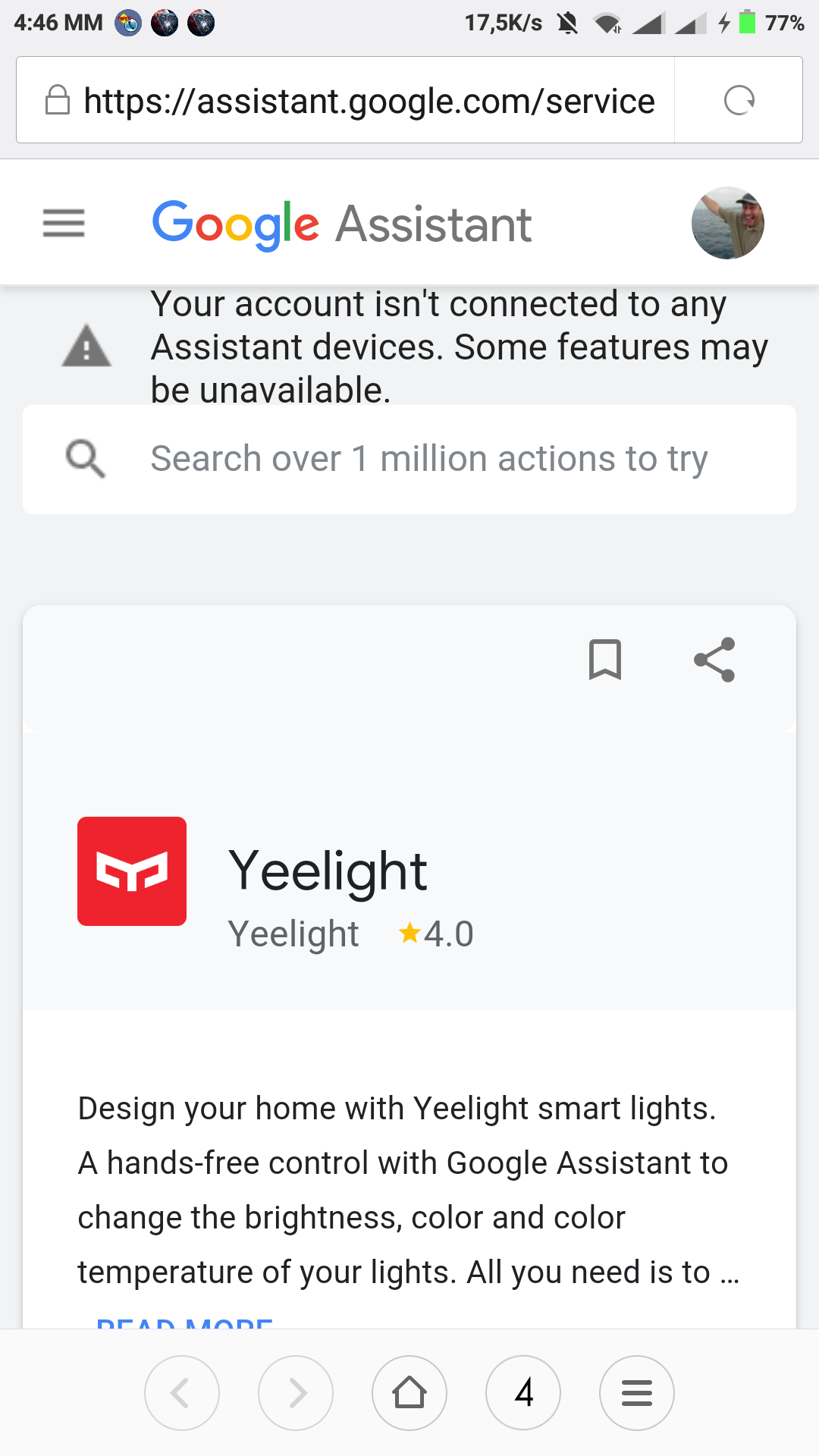Share the Yeelight action
Viewport: 819px width, 1456px height.
714,660
